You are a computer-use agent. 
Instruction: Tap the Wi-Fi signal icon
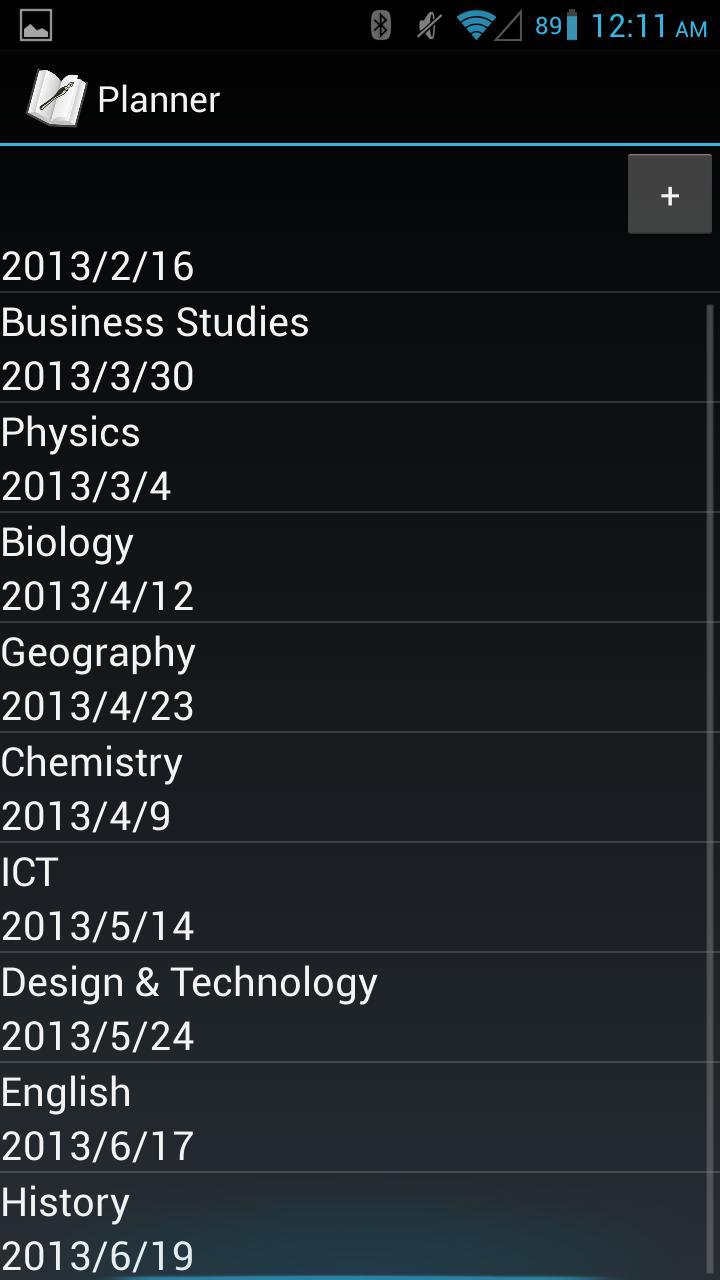point(477,27)
